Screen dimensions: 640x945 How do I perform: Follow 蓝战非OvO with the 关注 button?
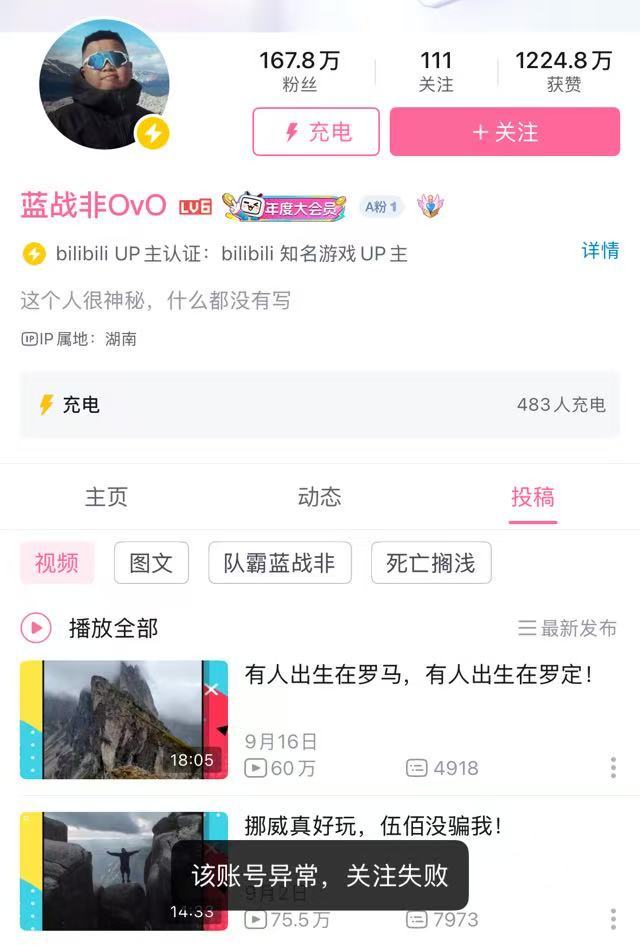[x=504, y=132]
